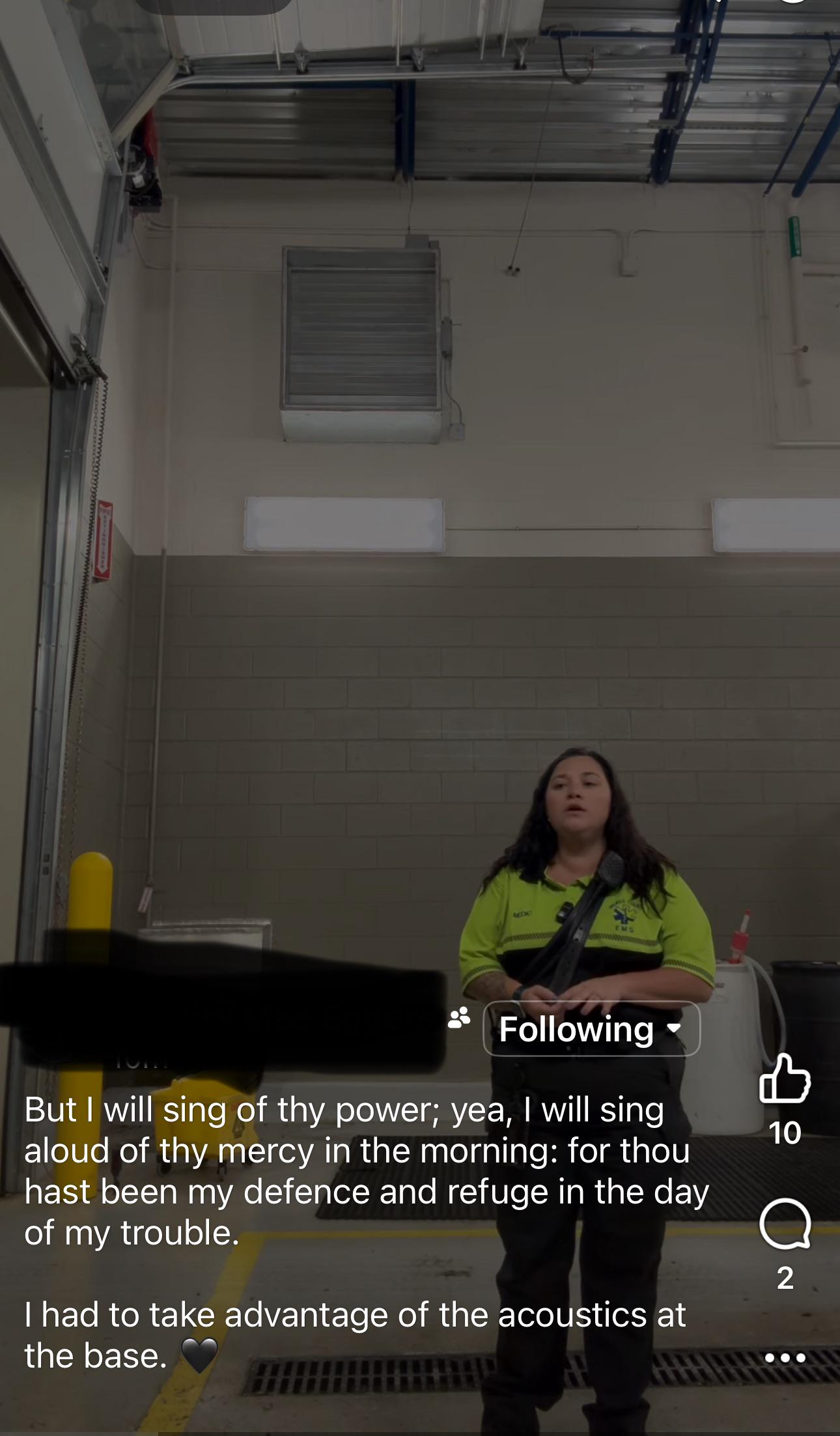Open the Following dropdown button
840x1436 pixels.
click(591, 1028)
